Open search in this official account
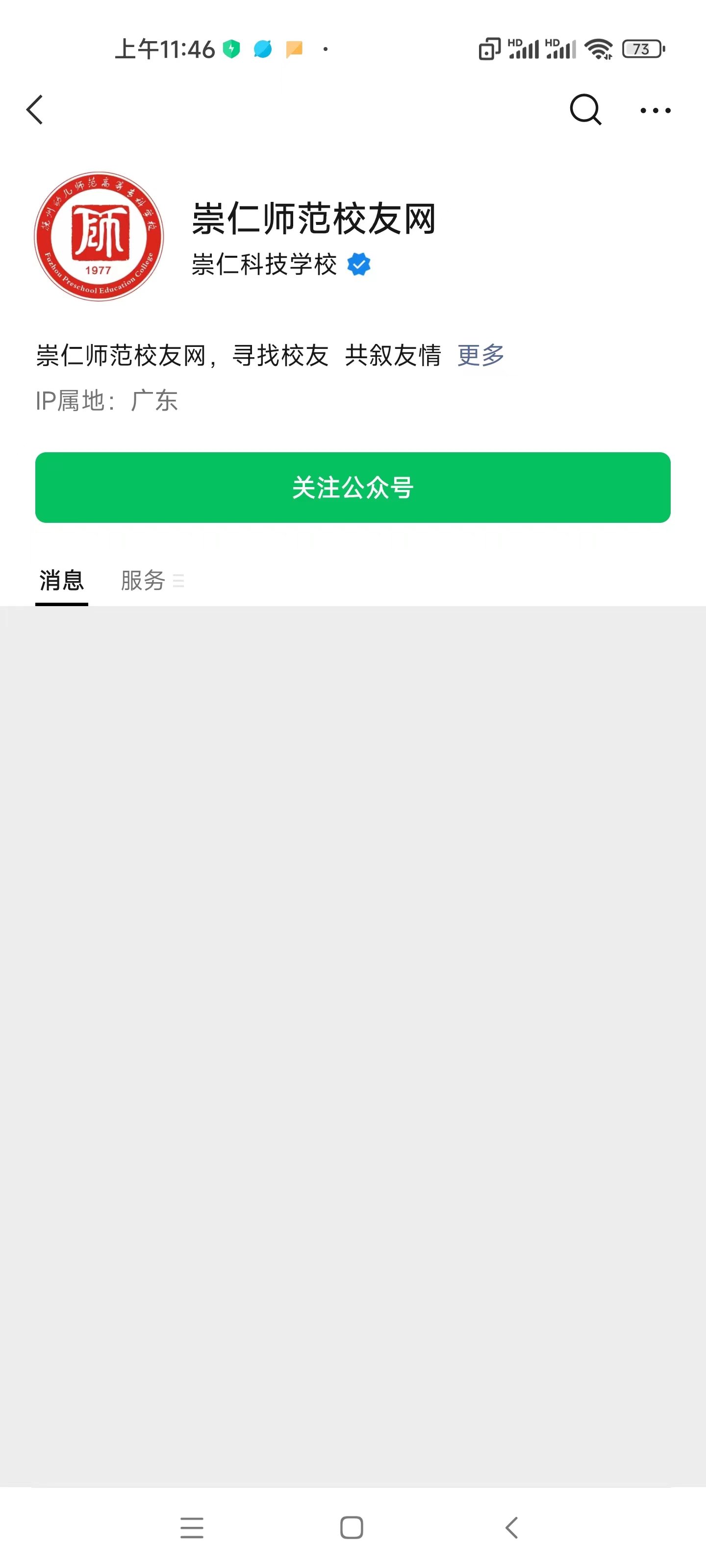706x1568 pixels. point(585,110)
